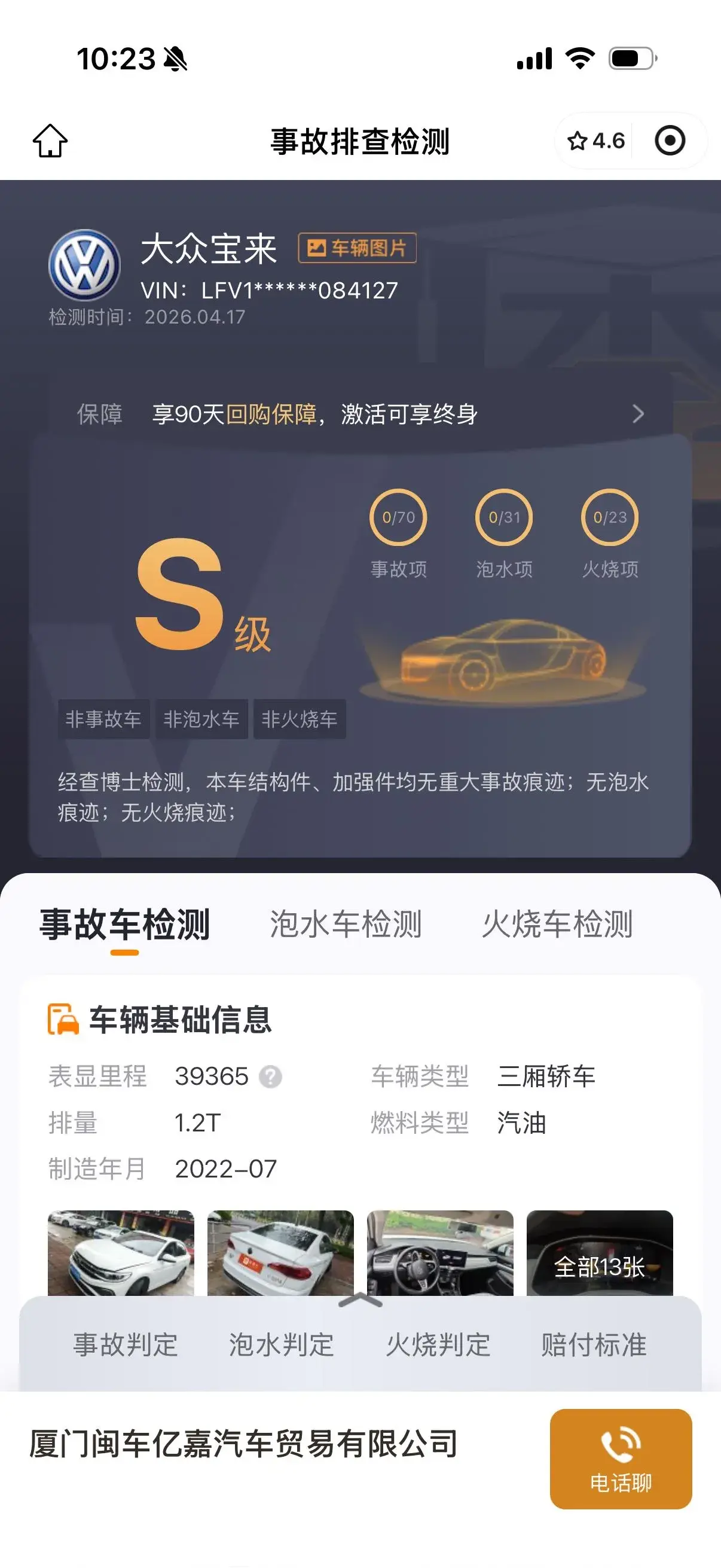Screen dimensions: 721x1568
Task: Open the 赔付标准 compensation standards
Action: tap(594, 1344)
